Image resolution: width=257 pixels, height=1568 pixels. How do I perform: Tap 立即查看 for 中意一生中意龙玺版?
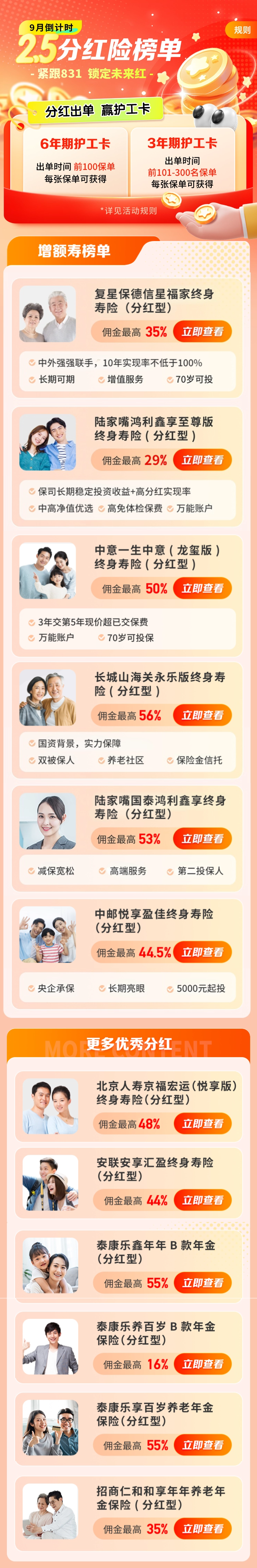pyautogui.click(x=202, y=589)
